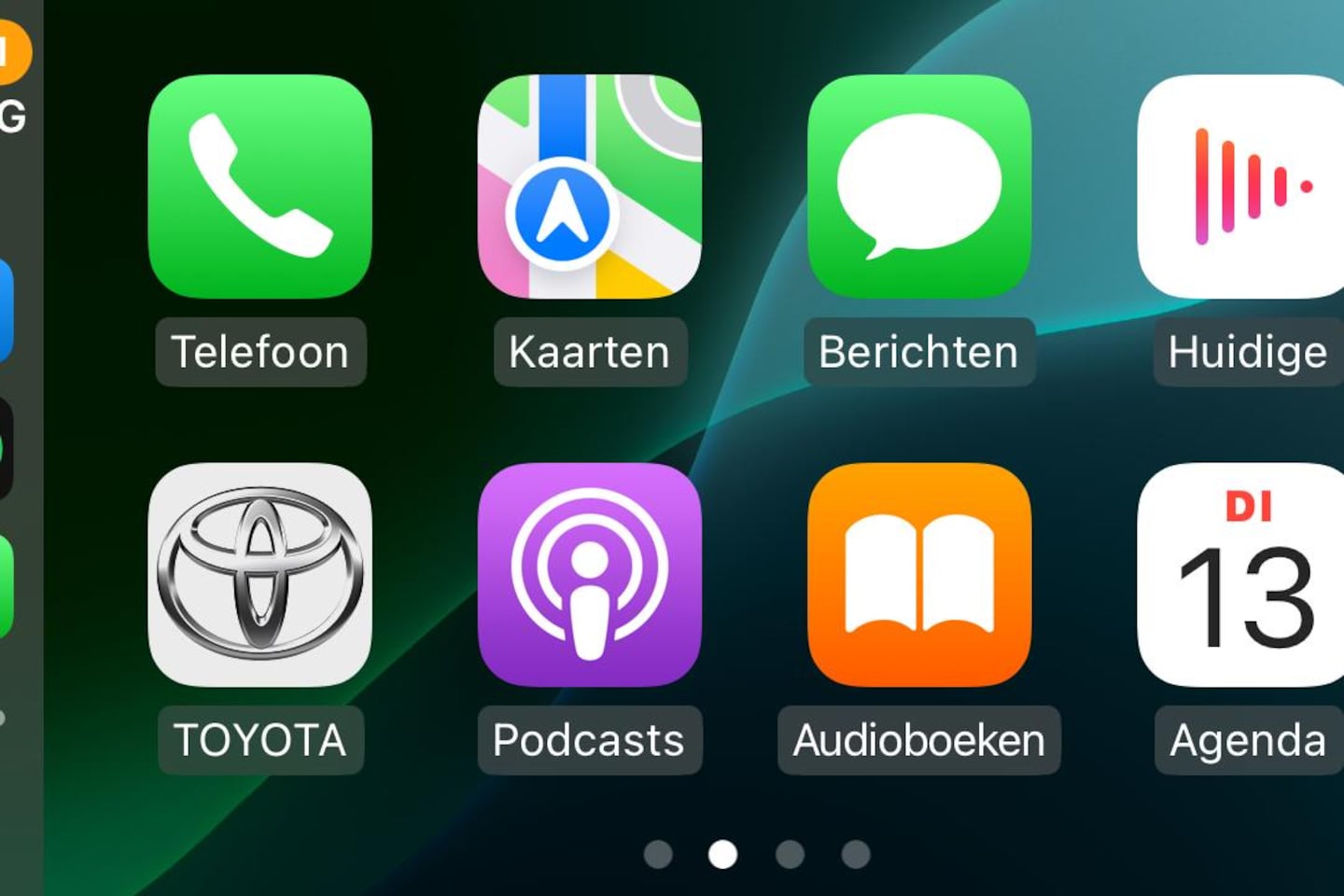This screenshot has width=1344, height=896.
Task: Launch Kaarten maps app
Action: [589, 187]
